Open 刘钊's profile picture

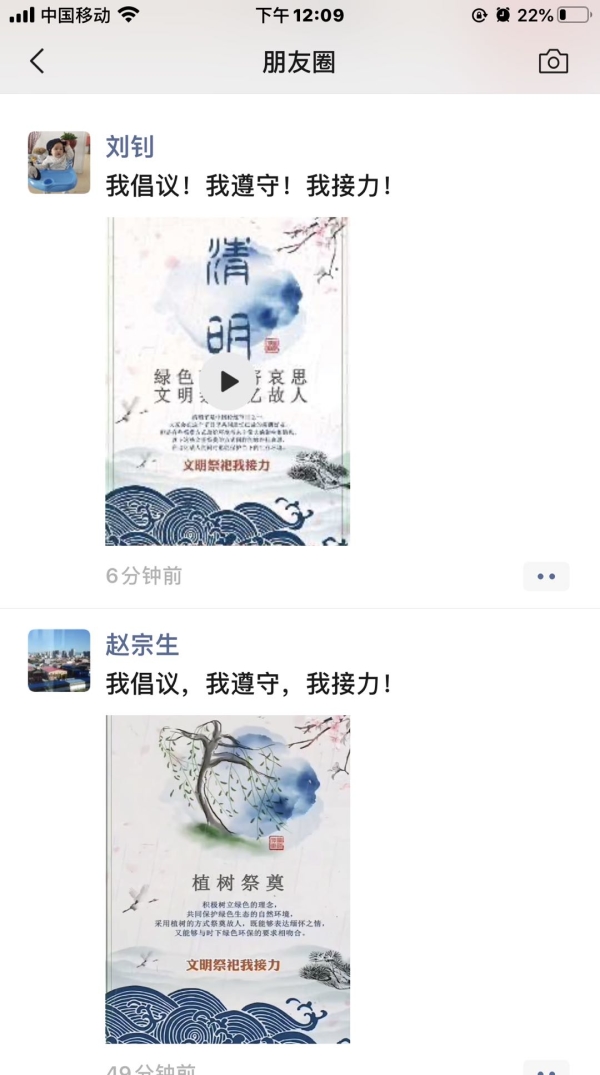59,162
